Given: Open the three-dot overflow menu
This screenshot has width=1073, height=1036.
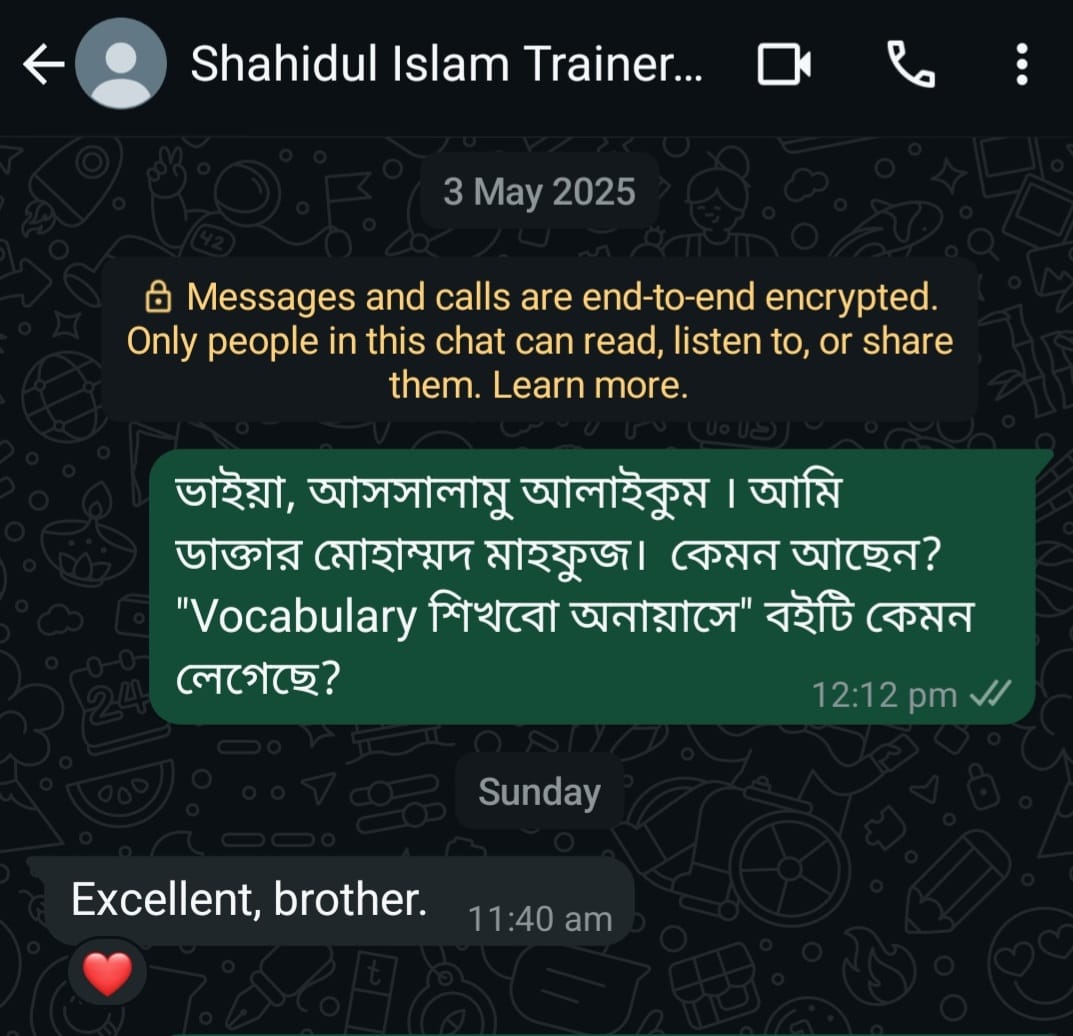Looking at the screenshot, I should pyautogui.click(x=1021, y=66).
